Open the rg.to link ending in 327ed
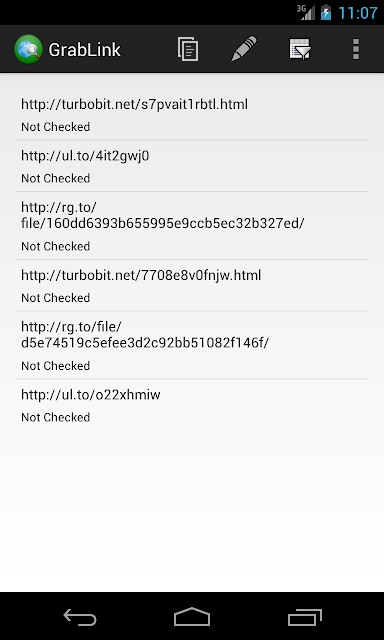Image resolution: width=384 pixels, height=640 pixels. pos(192,226)
